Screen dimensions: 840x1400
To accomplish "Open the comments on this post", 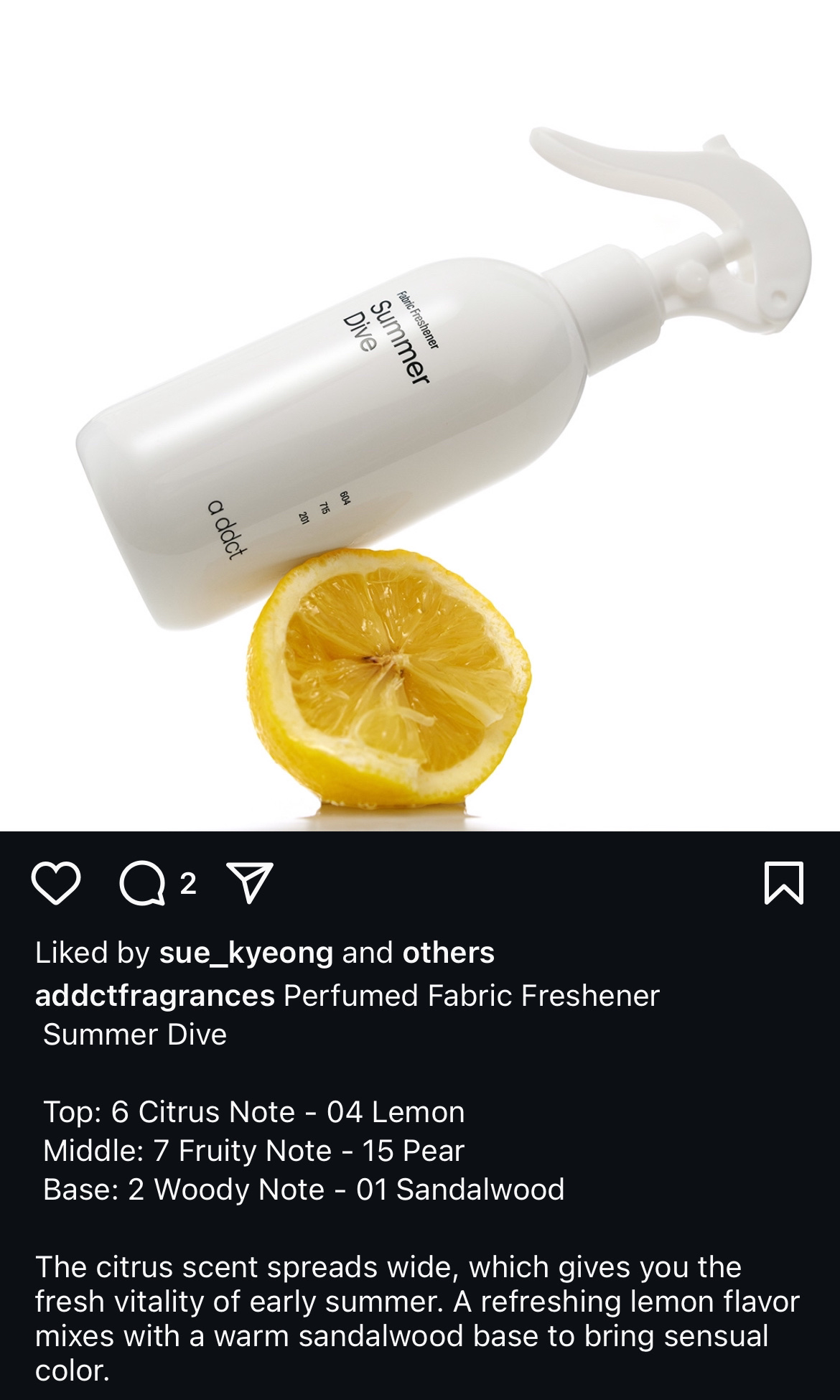I will [x=142, y=884].
